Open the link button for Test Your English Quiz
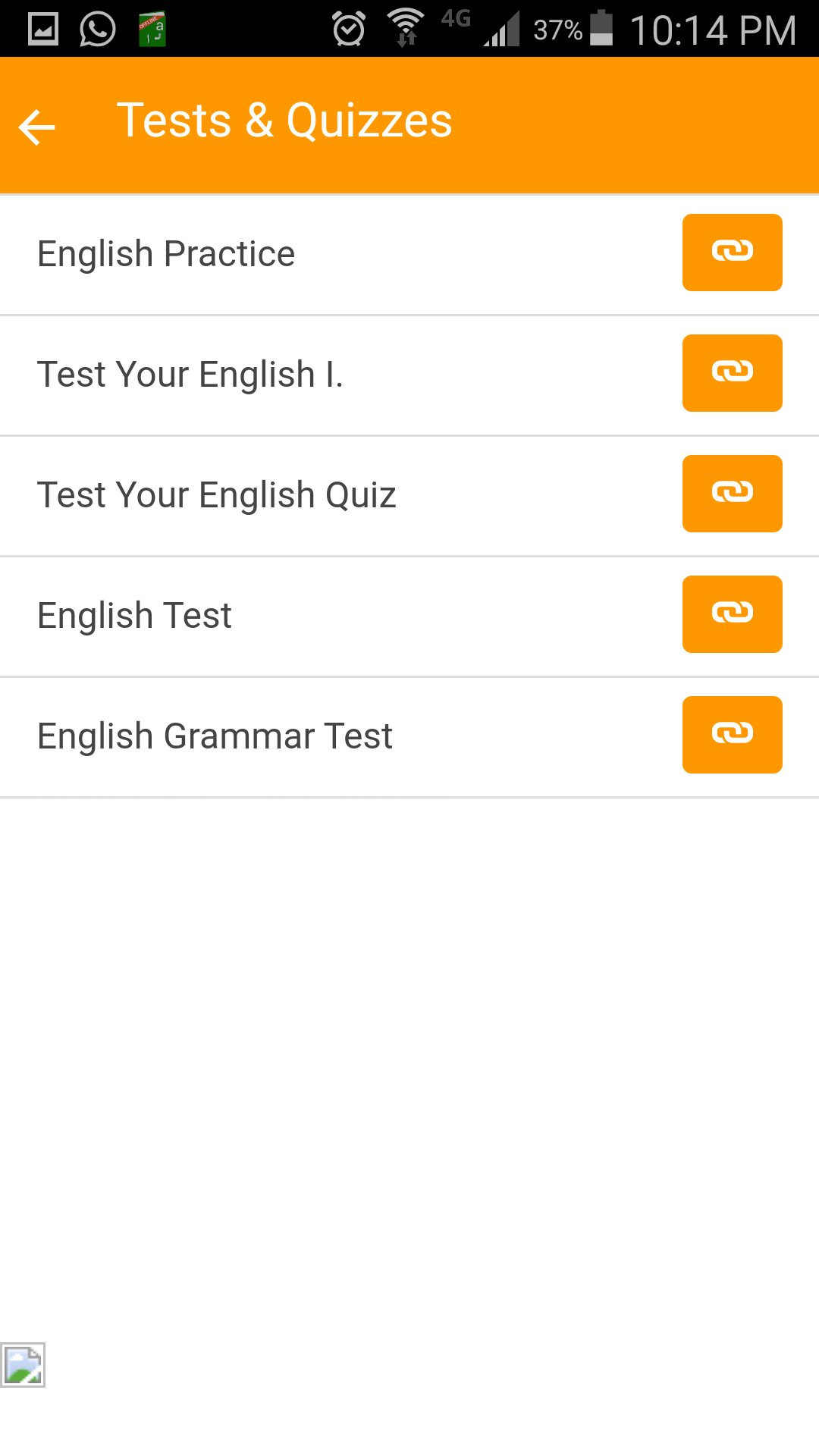This screenshot has width=819, height=1456. (732, 494)
